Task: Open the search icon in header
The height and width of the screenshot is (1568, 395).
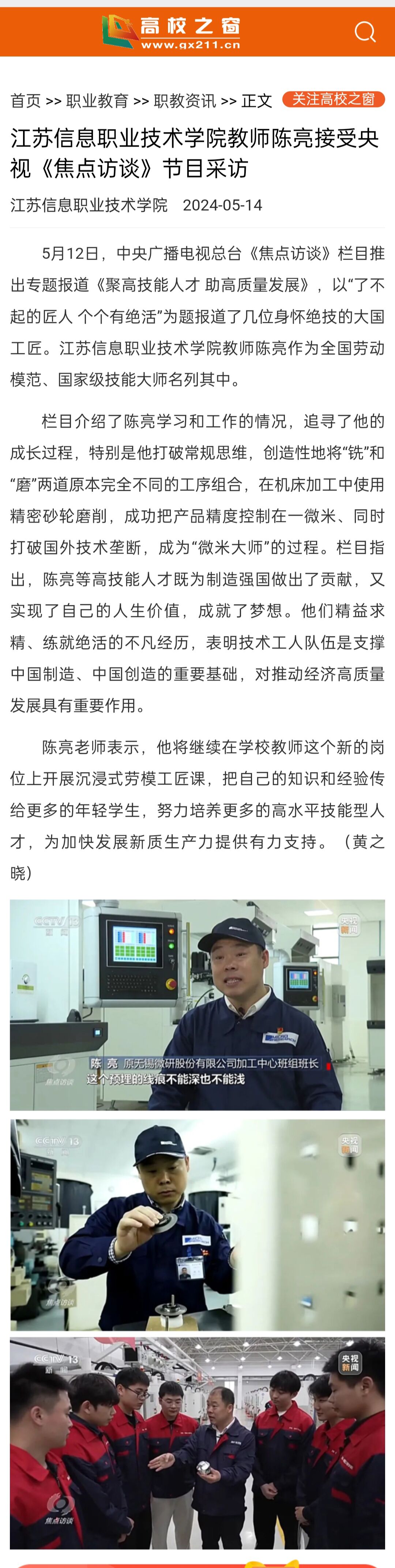Action: pos(365,32)
